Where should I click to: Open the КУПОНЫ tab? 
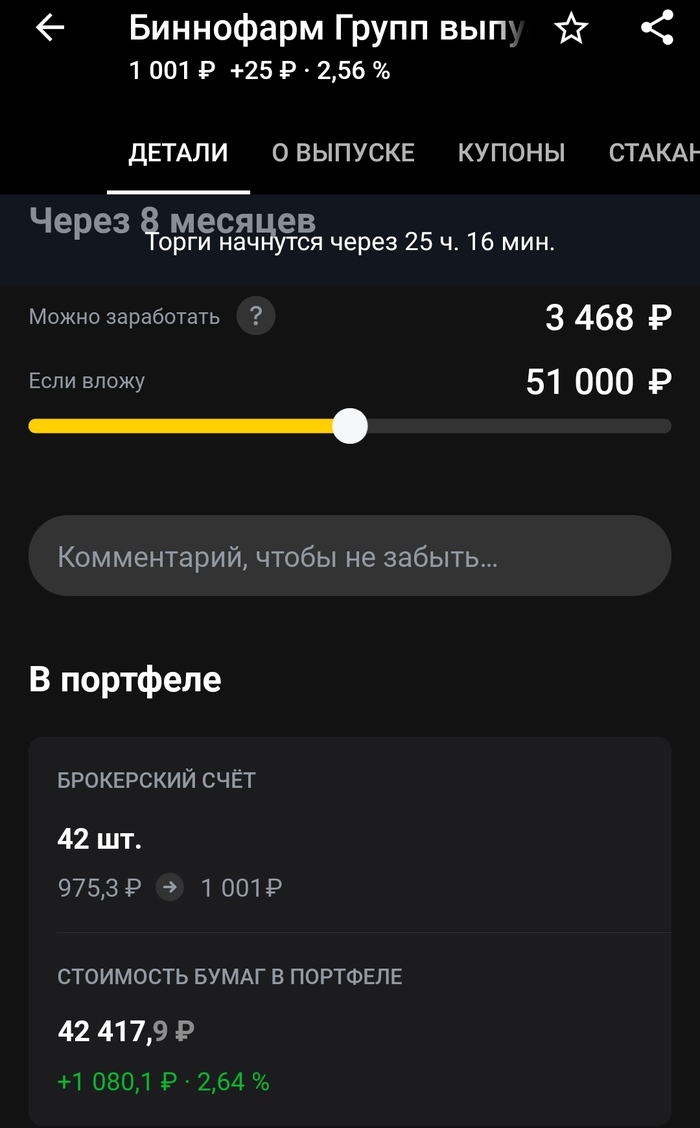coord(512,153)
